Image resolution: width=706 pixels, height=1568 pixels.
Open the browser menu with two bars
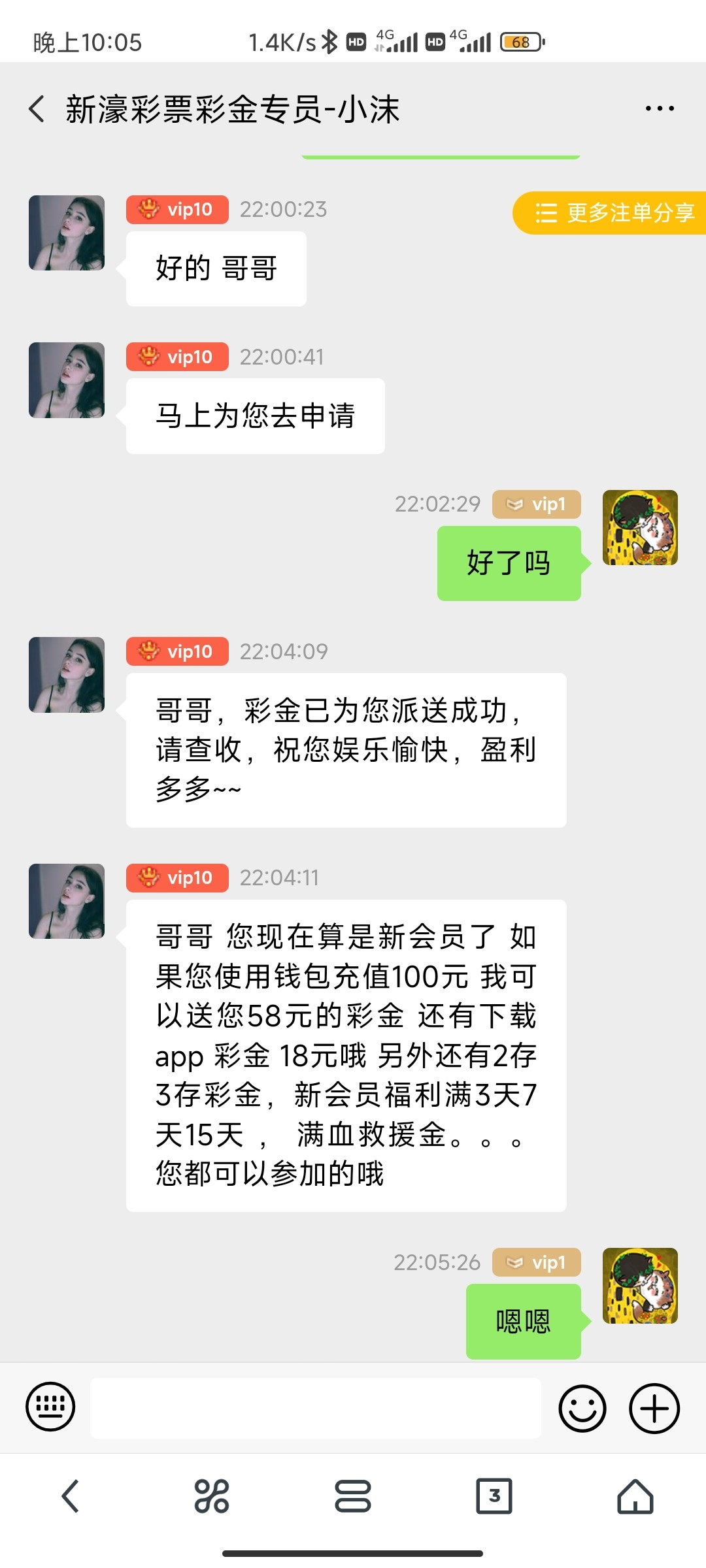[353, 1495]
